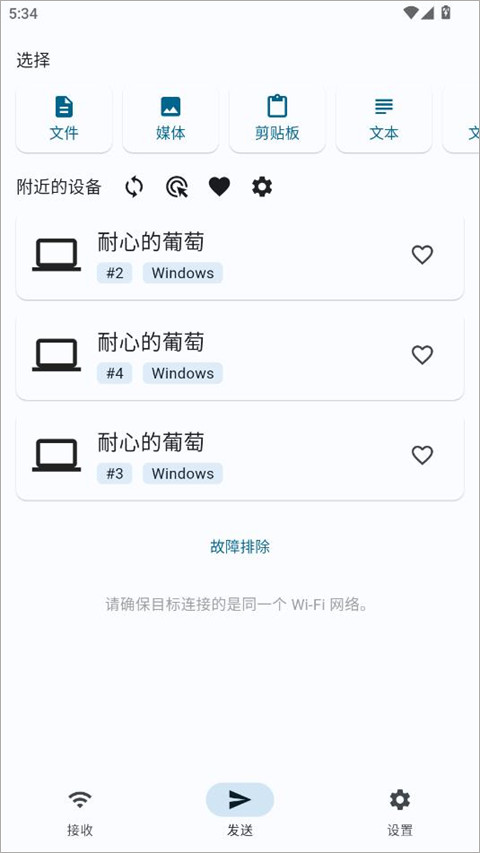Send to 耐心的葡萄 device #3

(x=239, y=457)
